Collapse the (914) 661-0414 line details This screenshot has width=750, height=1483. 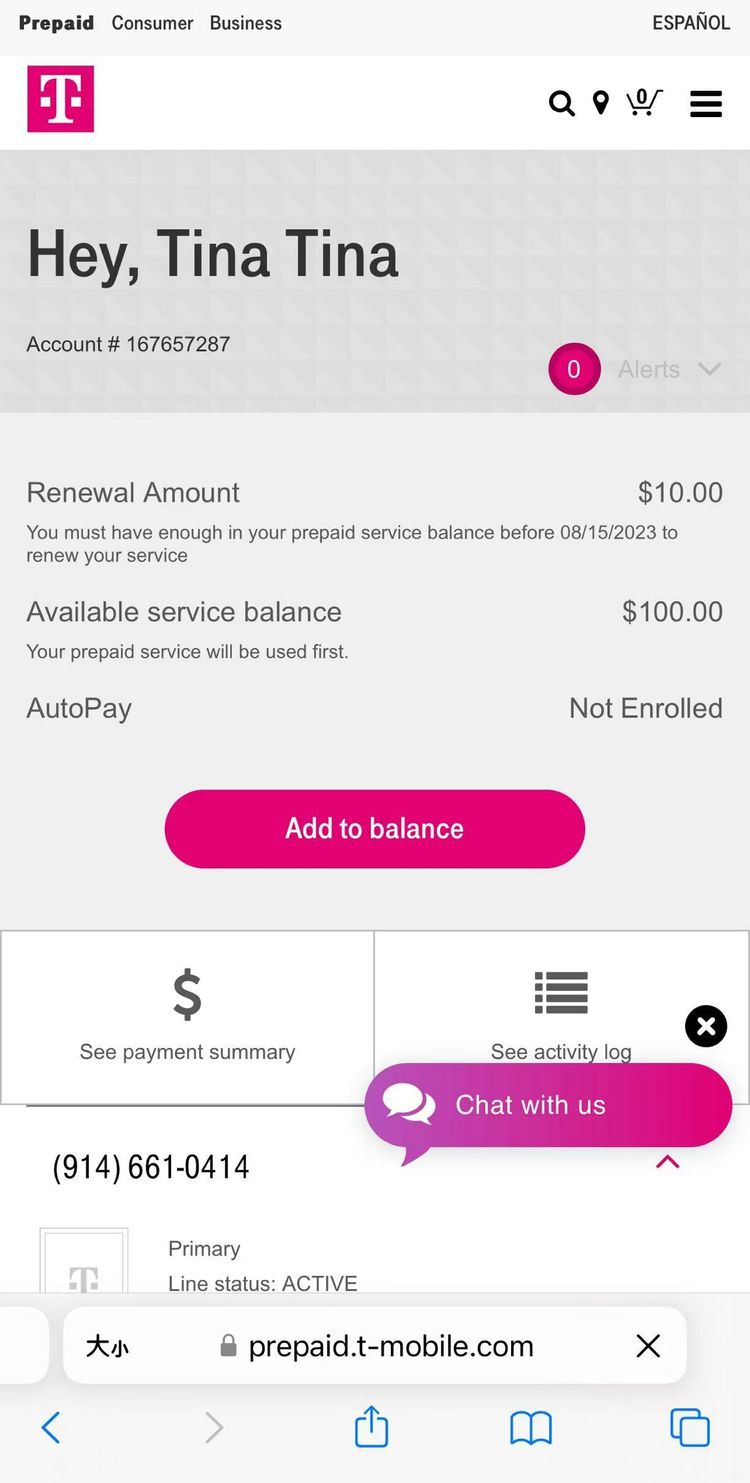(x=667, y=1162)
